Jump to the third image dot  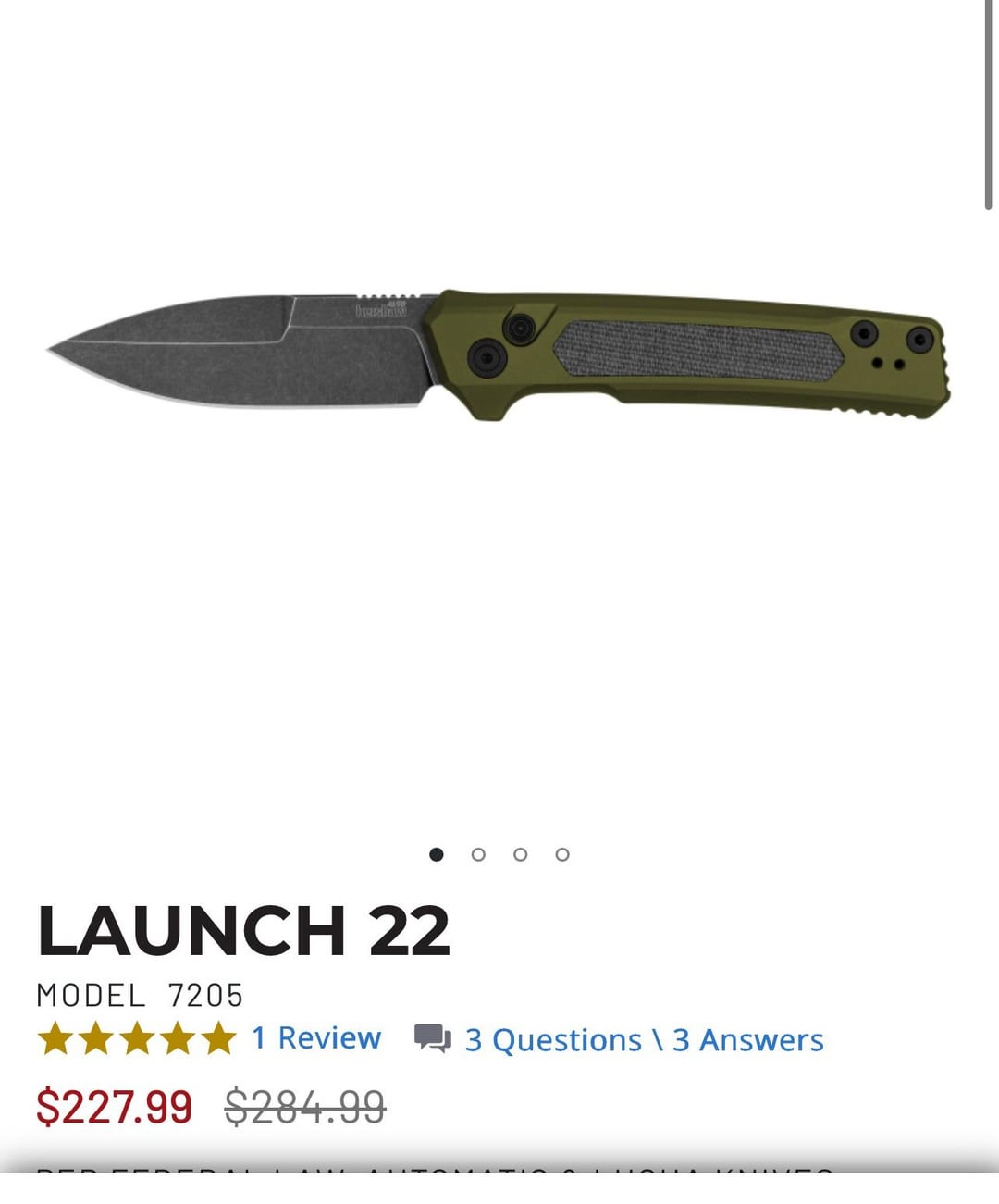click(521, 854)
